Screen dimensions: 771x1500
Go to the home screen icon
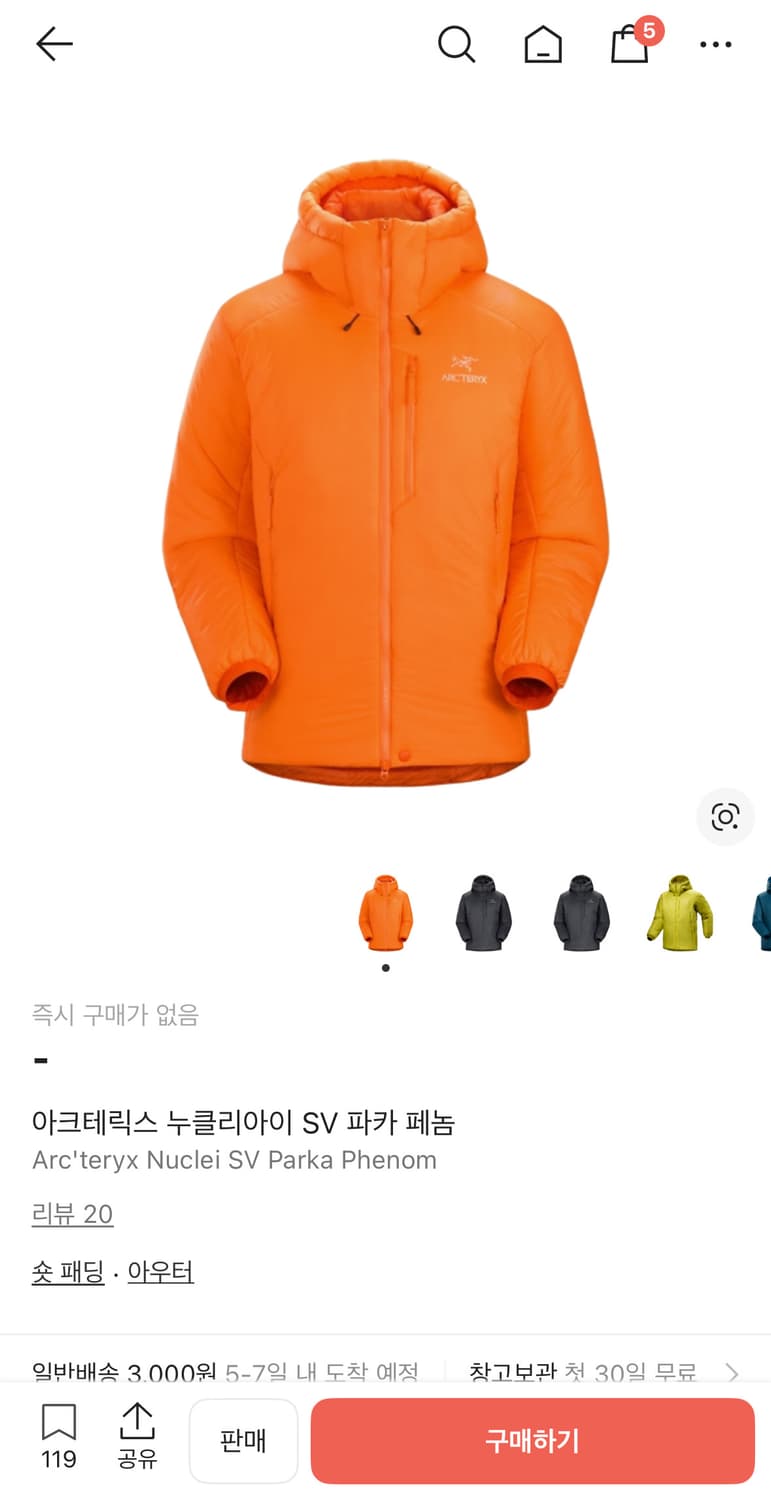point(543,44)
